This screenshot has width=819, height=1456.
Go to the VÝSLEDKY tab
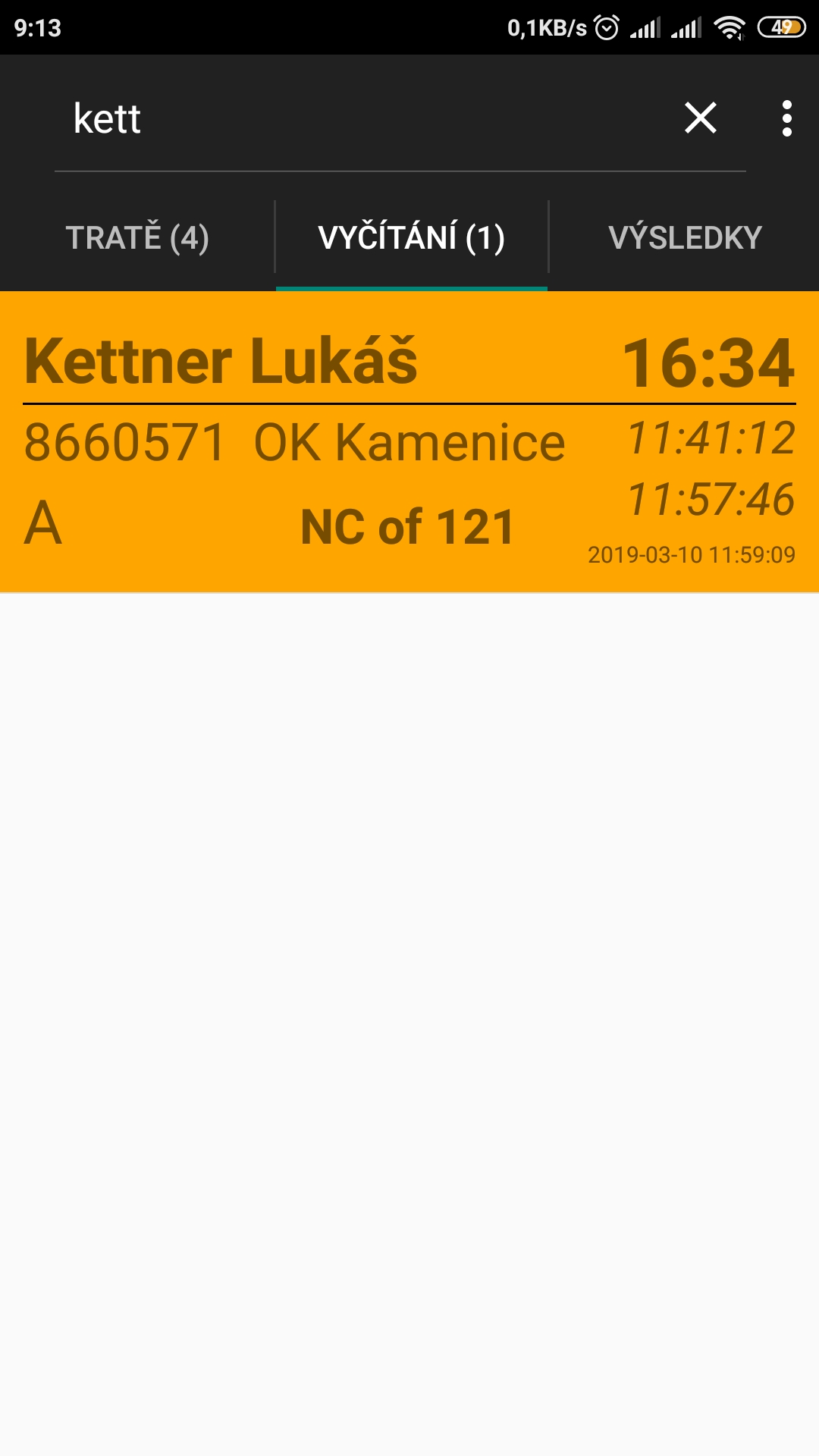(685, 238)
